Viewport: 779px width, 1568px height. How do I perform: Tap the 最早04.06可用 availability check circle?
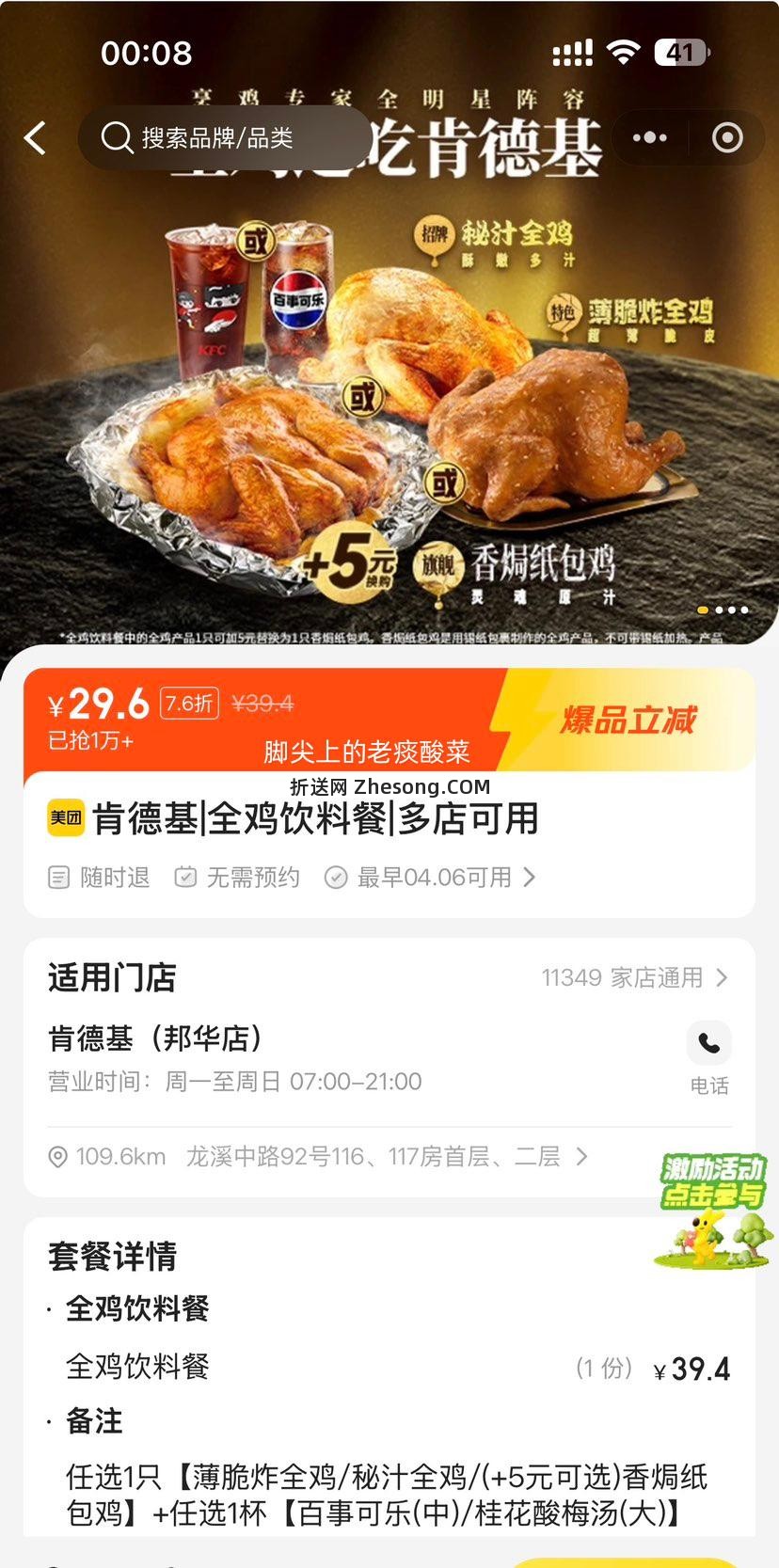(x=336, y=878)
